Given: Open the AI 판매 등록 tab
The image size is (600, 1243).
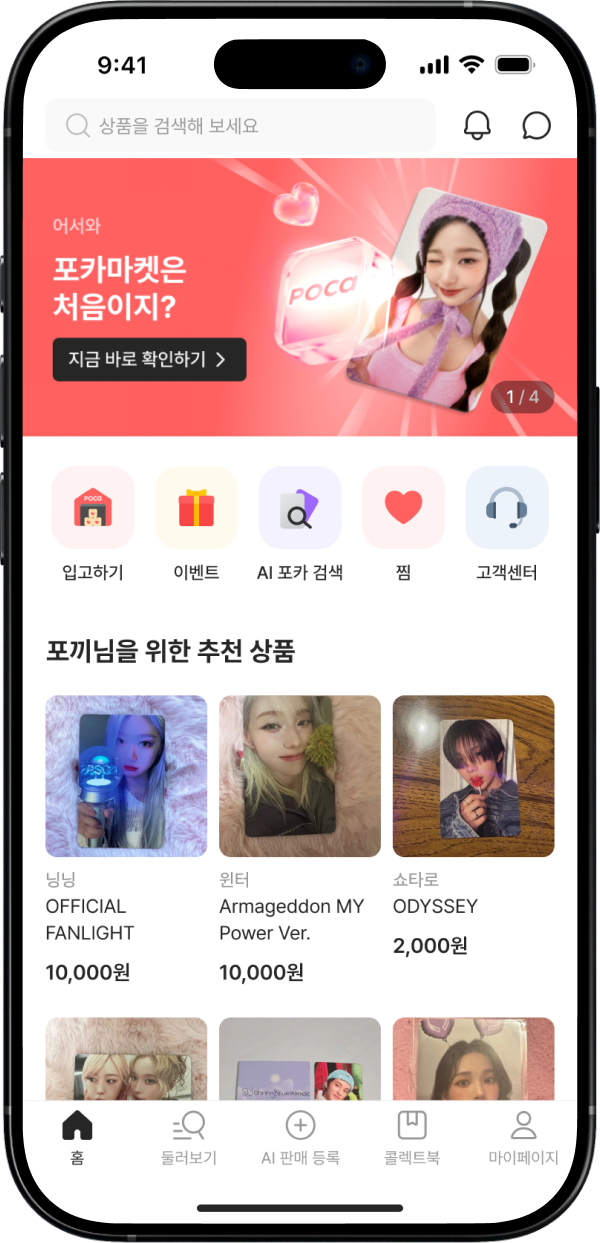Looking at the screenshot, I should (x=300, y=1138).
